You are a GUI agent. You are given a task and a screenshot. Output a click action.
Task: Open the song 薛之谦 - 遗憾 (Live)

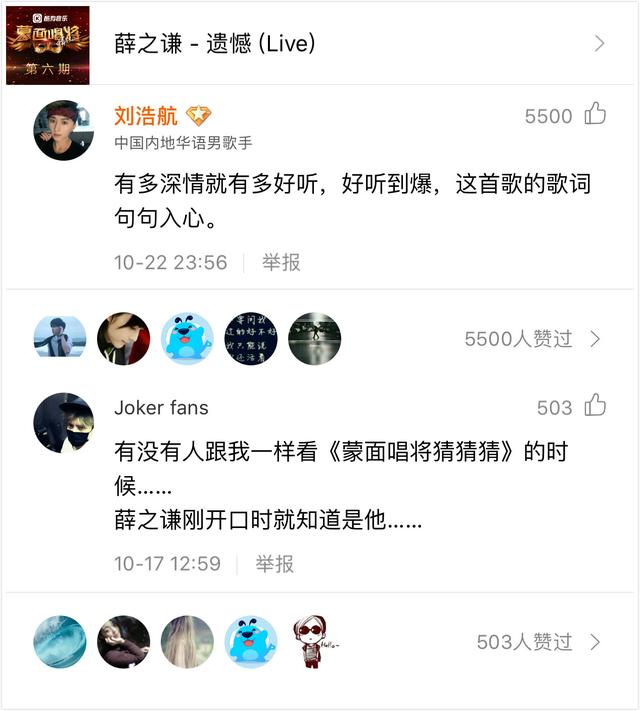click(x=320, y=44)
